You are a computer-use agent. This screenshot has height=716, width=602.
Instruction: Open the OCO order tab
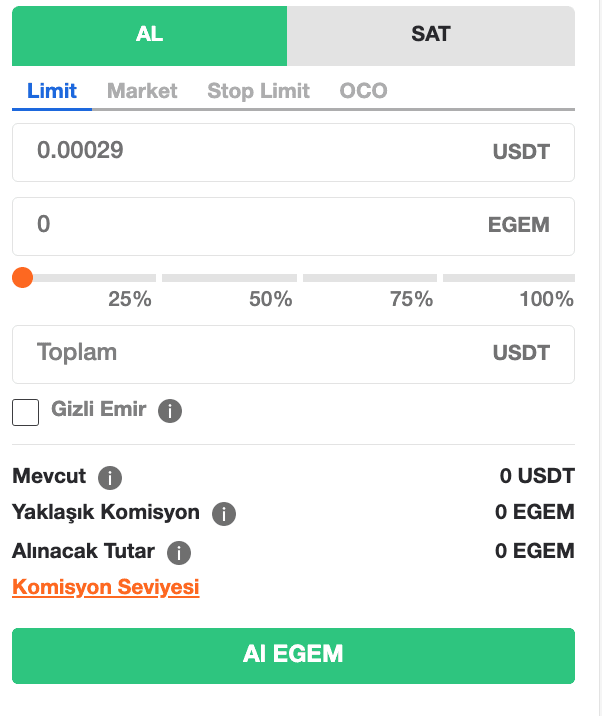[363, 91]
